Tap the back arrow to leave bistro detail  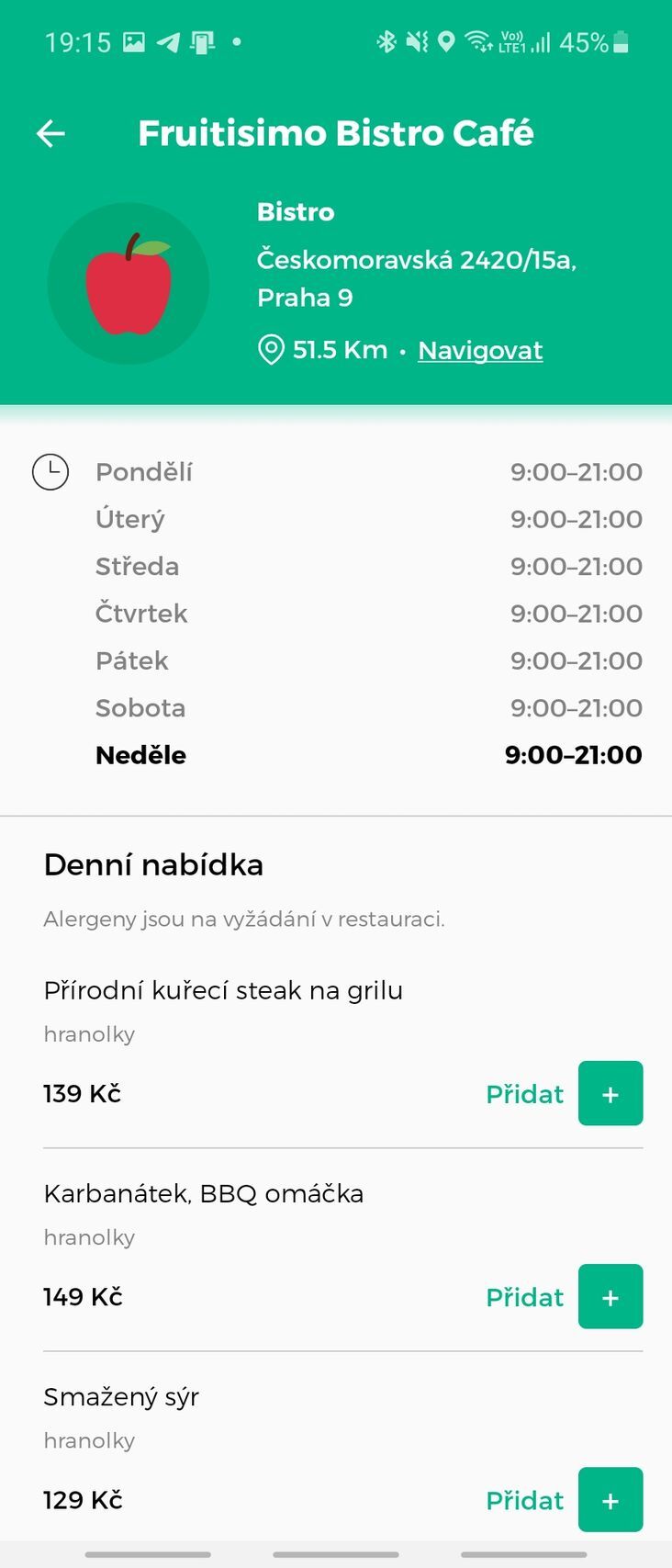(x=51, y=133)
